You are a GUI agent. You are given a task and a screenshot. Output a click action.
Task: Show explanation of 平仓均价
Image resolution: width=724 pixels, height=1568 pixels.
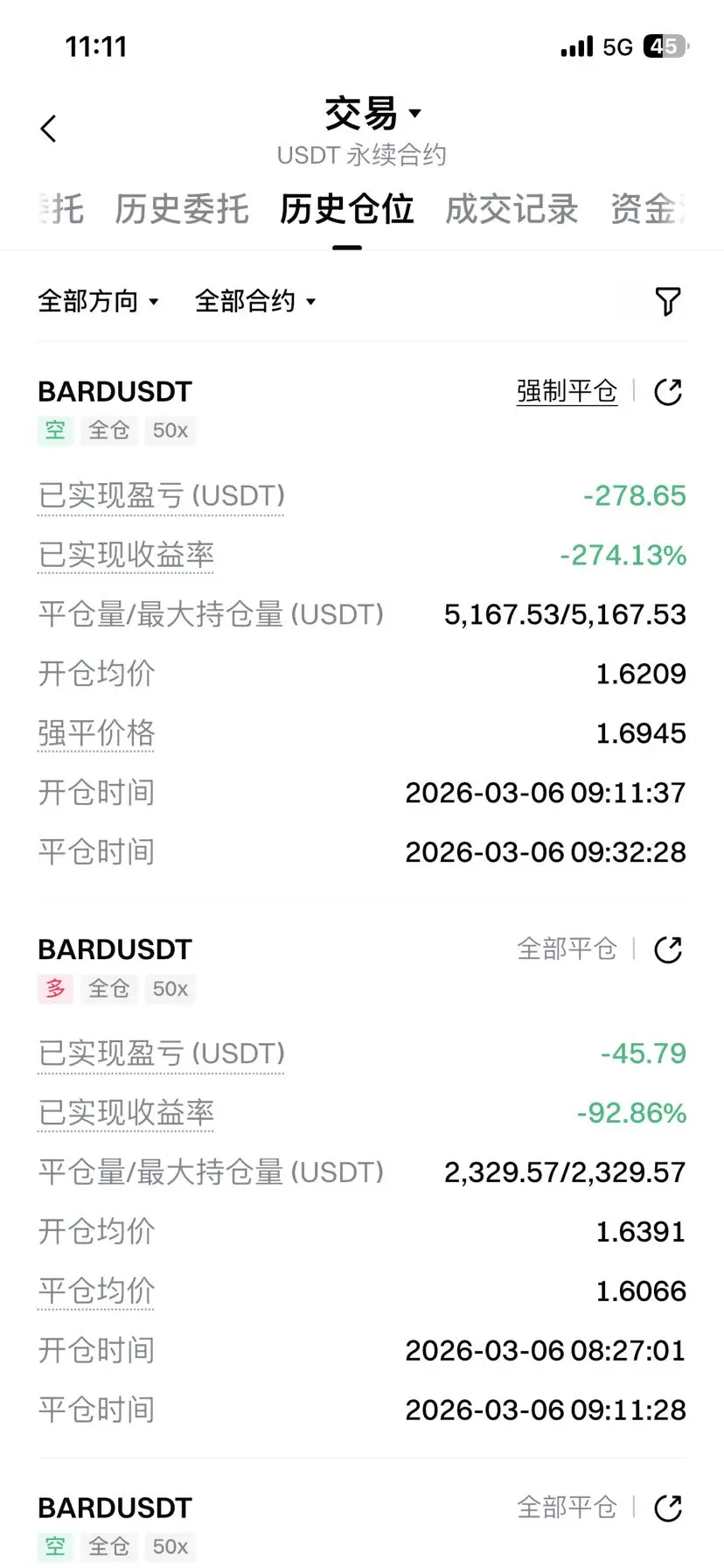[x=96, y=1291]
